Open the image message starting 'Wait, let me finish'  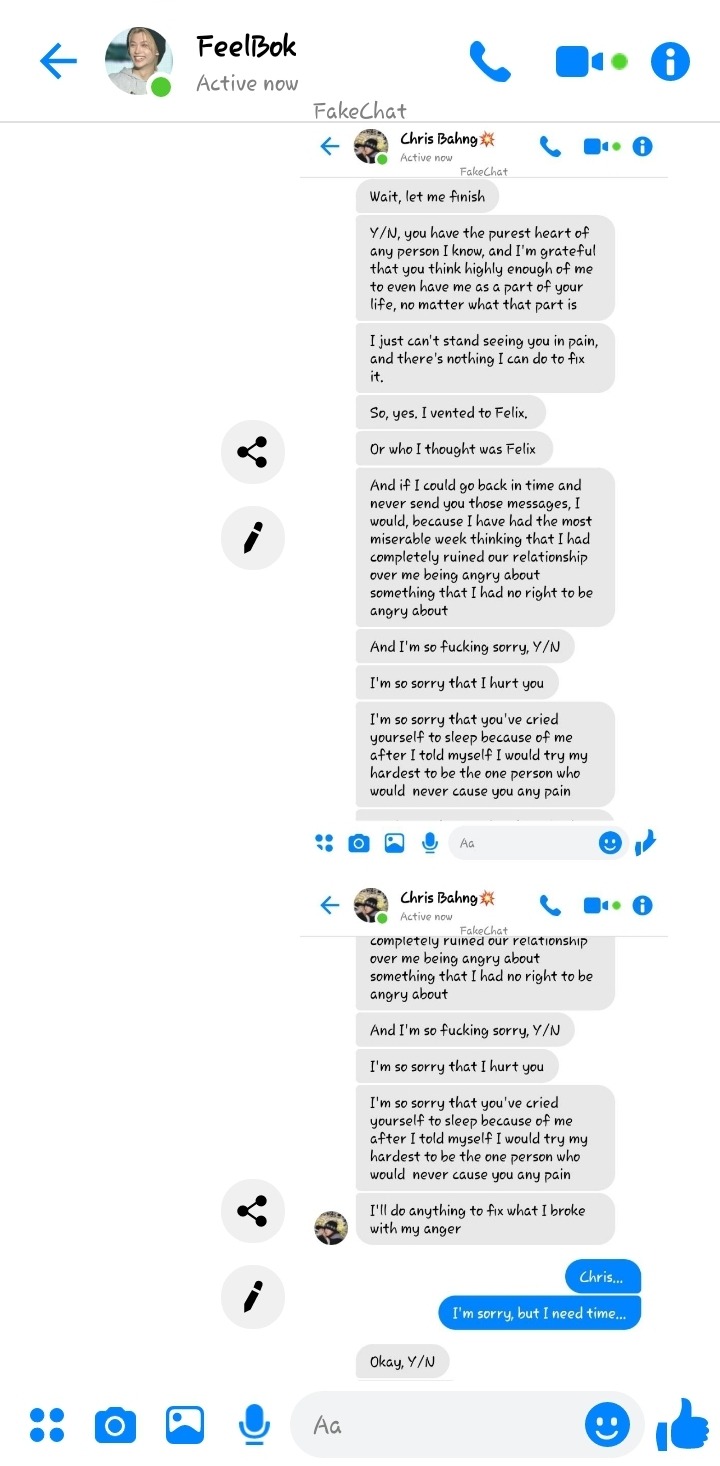pyautogui.click(x=484, y=480)
